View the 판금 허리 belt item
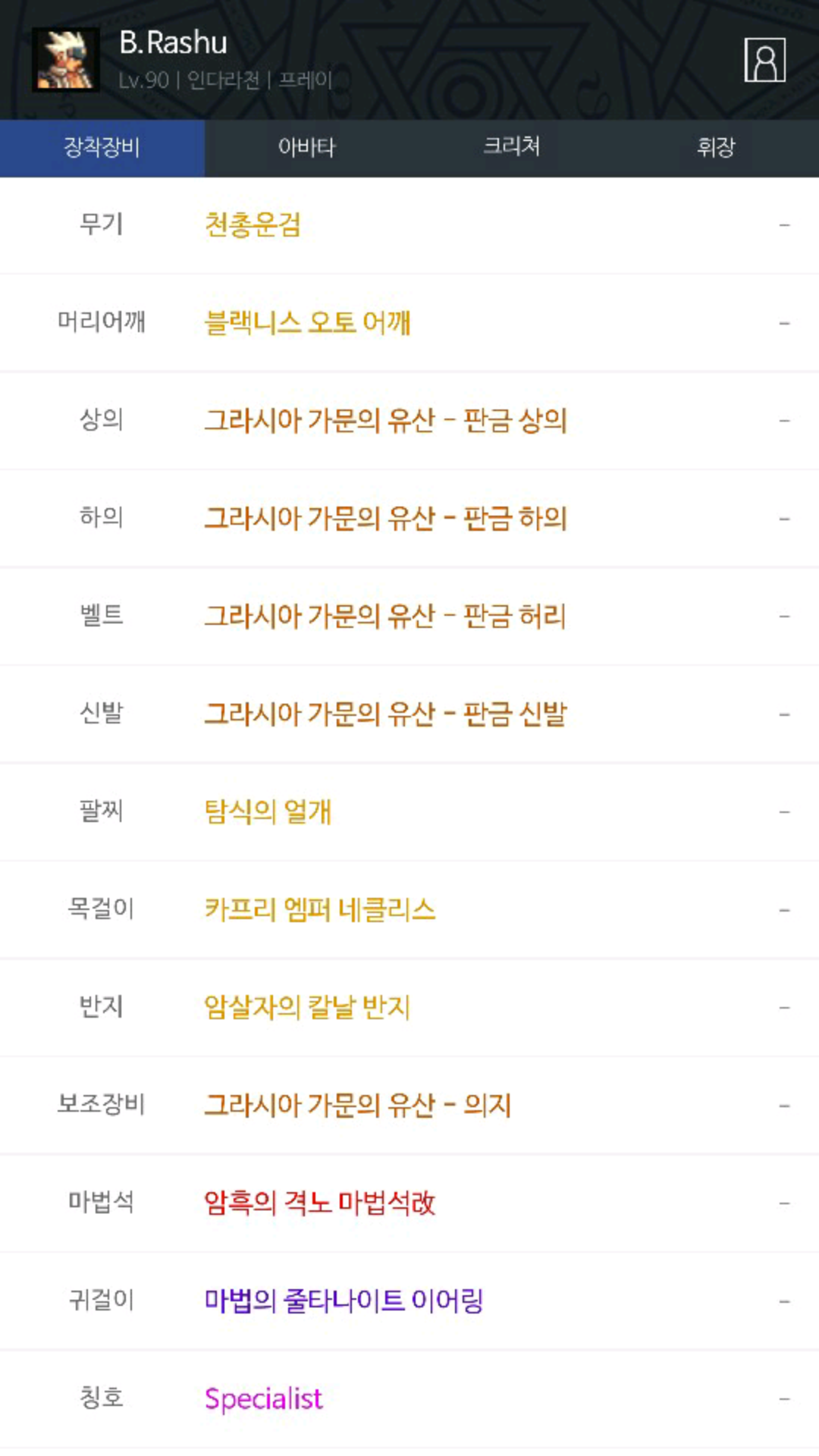 point(385,617)
